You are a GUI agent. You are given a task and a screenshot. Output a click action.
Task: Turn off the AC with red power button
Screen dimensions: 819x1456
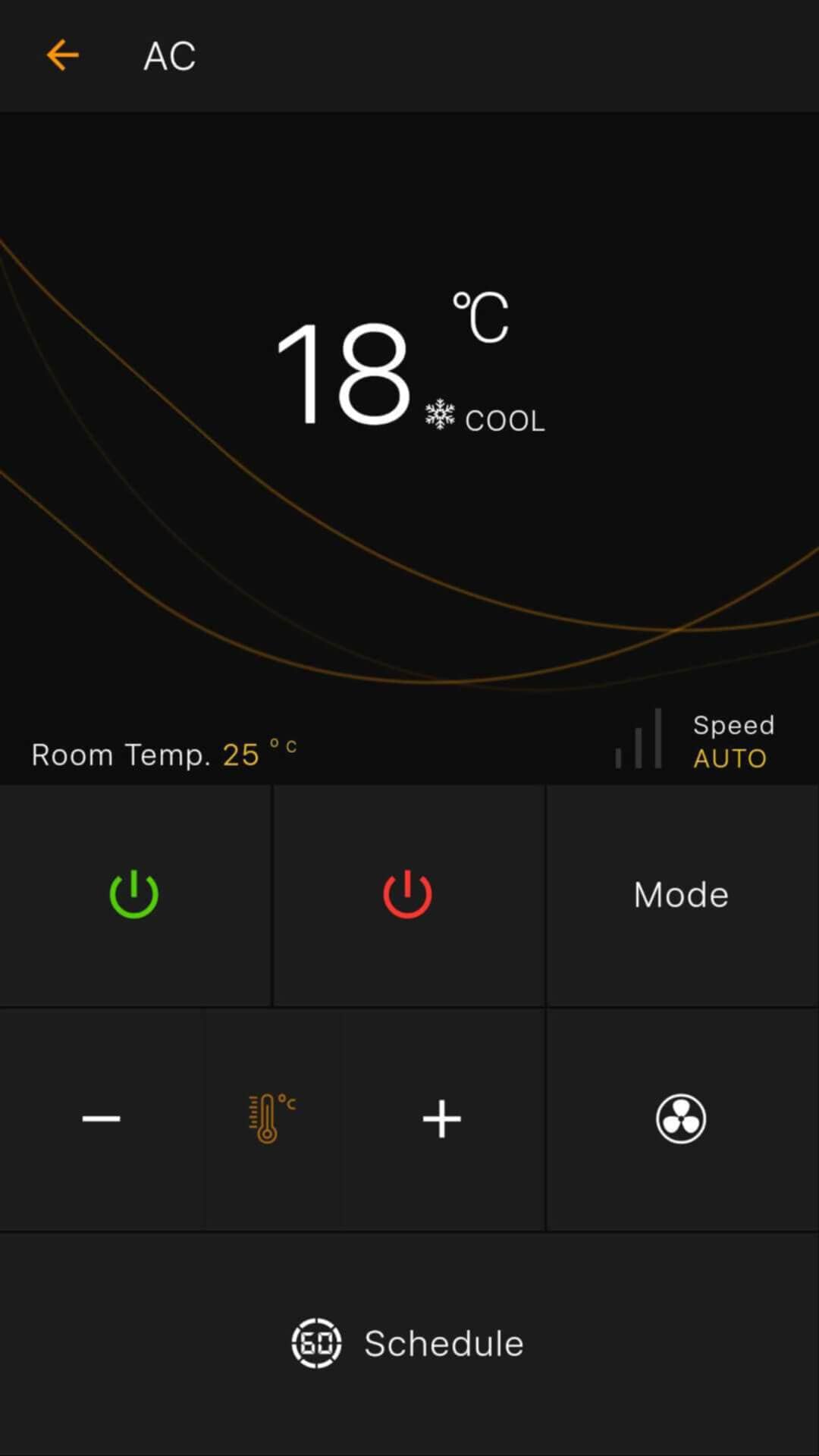(407, 895)
